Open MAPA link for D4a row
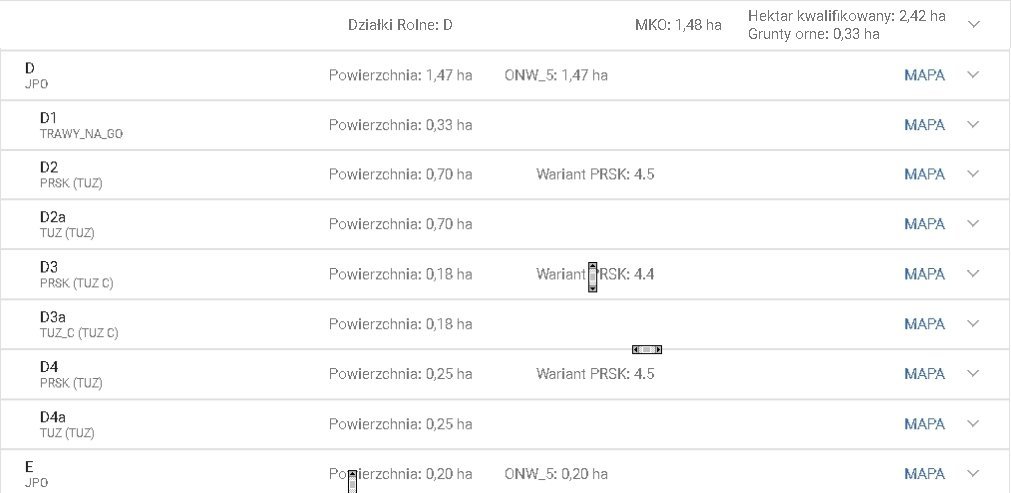The image size is (1011, 493). (924, 424)
